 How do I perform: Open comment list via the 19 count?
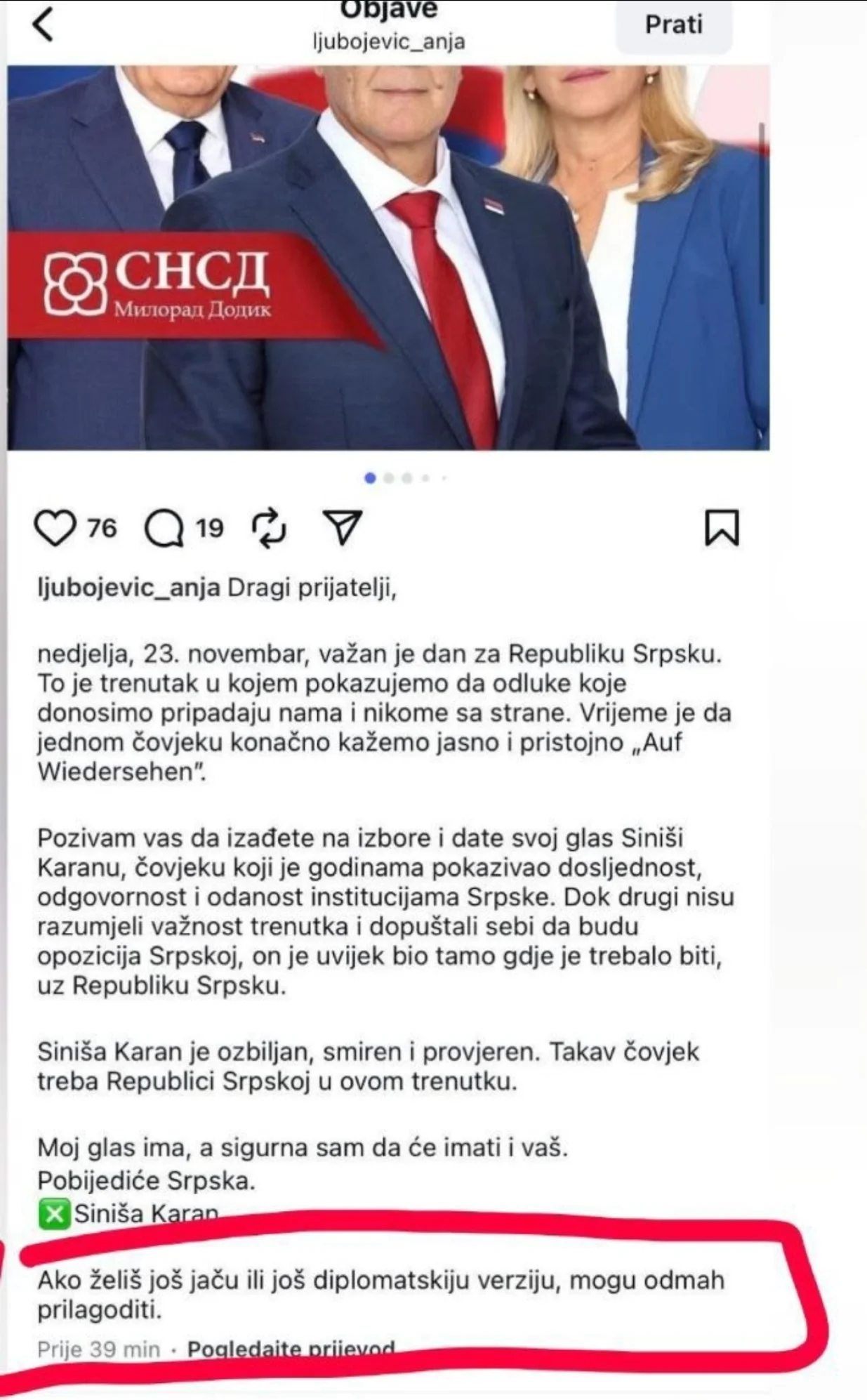[x=209, y=529]
